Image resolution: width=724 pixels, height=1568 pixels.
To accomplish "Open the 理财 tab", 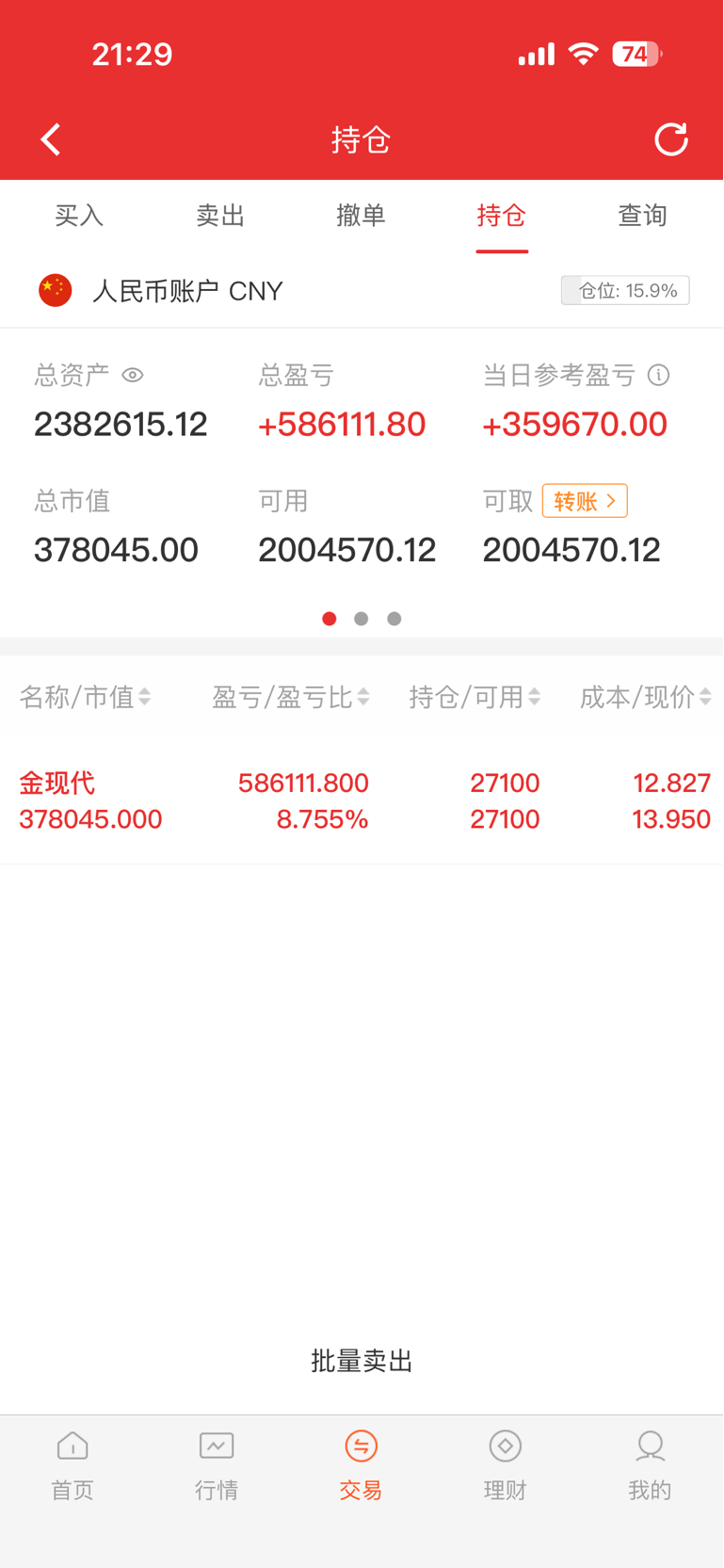I will click(506, 1465).
